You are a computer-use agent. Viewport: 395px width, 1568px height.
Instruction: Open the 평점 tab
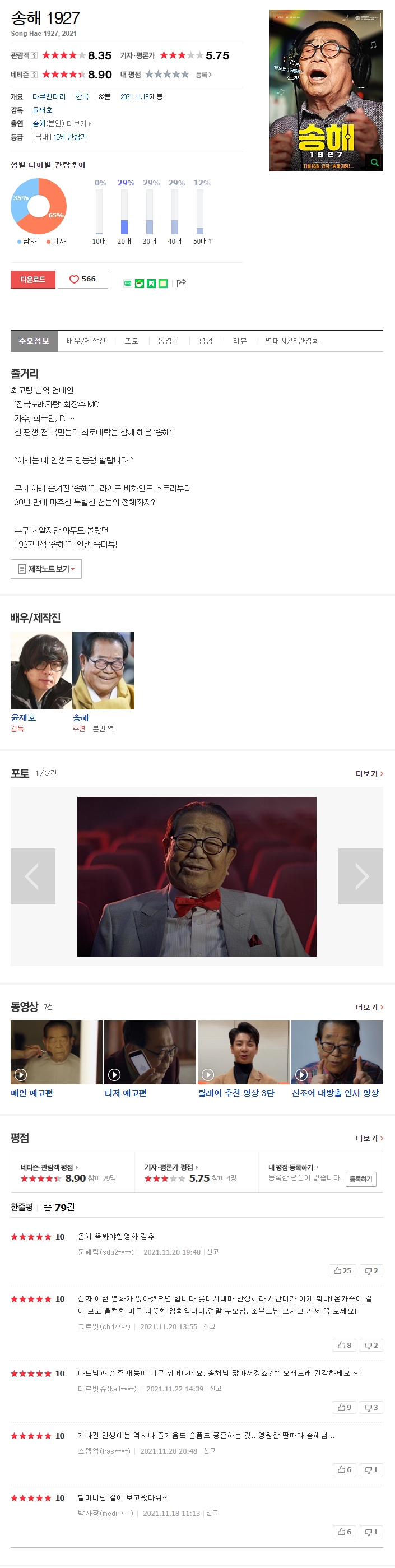[x=206, y=341]
